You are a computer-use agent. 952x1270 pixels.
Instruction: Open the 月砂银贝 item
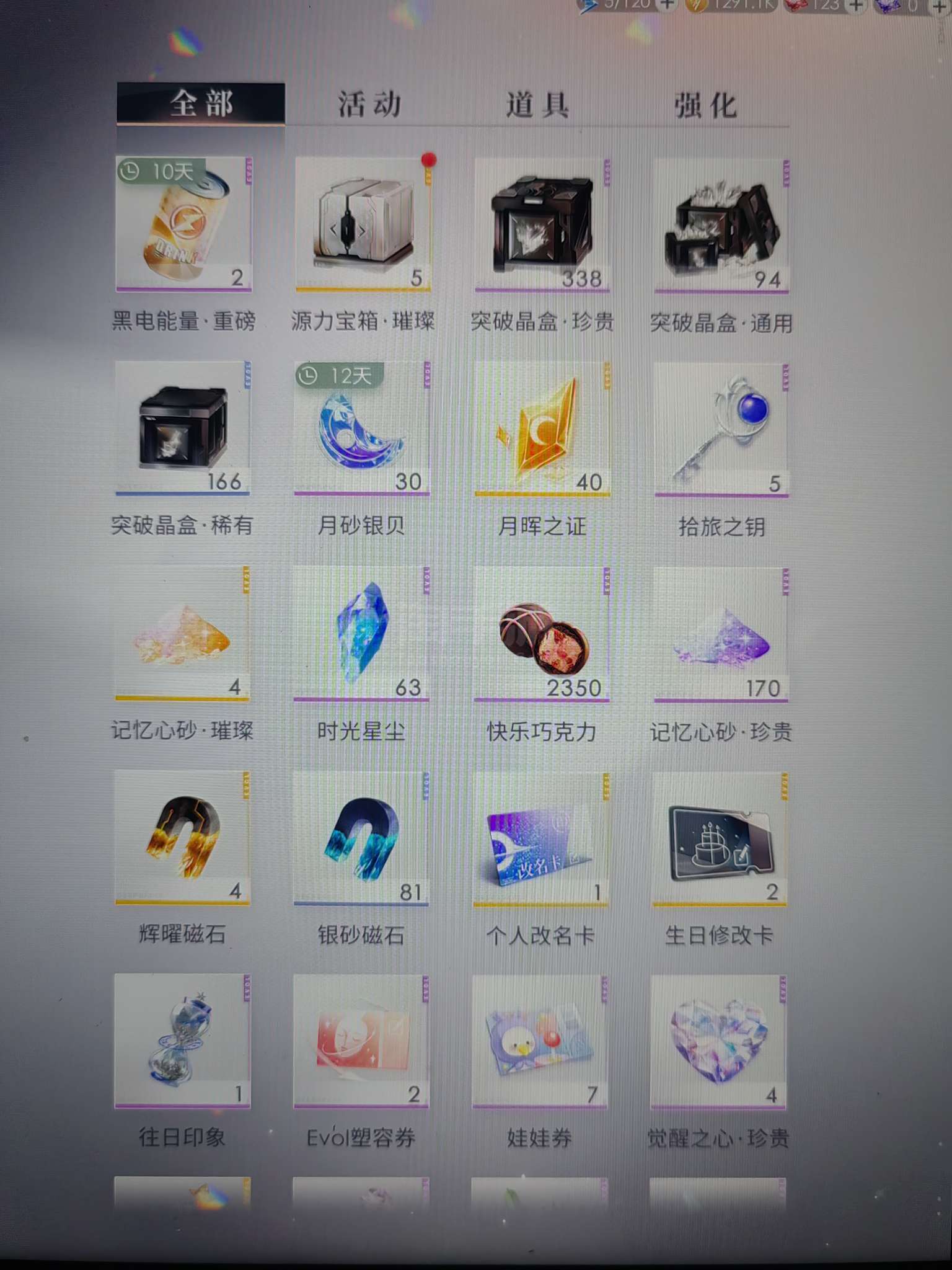(362, 429)
